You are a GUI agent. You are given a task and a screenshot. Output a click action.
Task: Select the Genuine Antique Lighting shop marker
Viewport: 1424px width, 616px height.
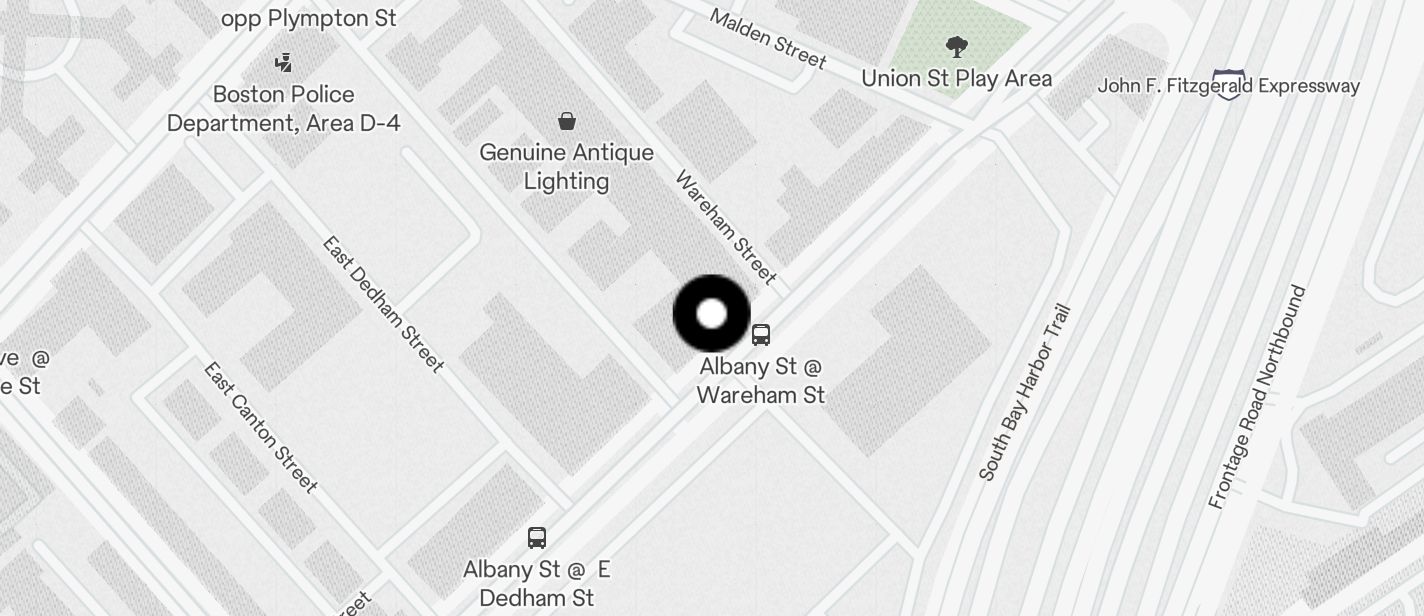(x=567, y=122)
